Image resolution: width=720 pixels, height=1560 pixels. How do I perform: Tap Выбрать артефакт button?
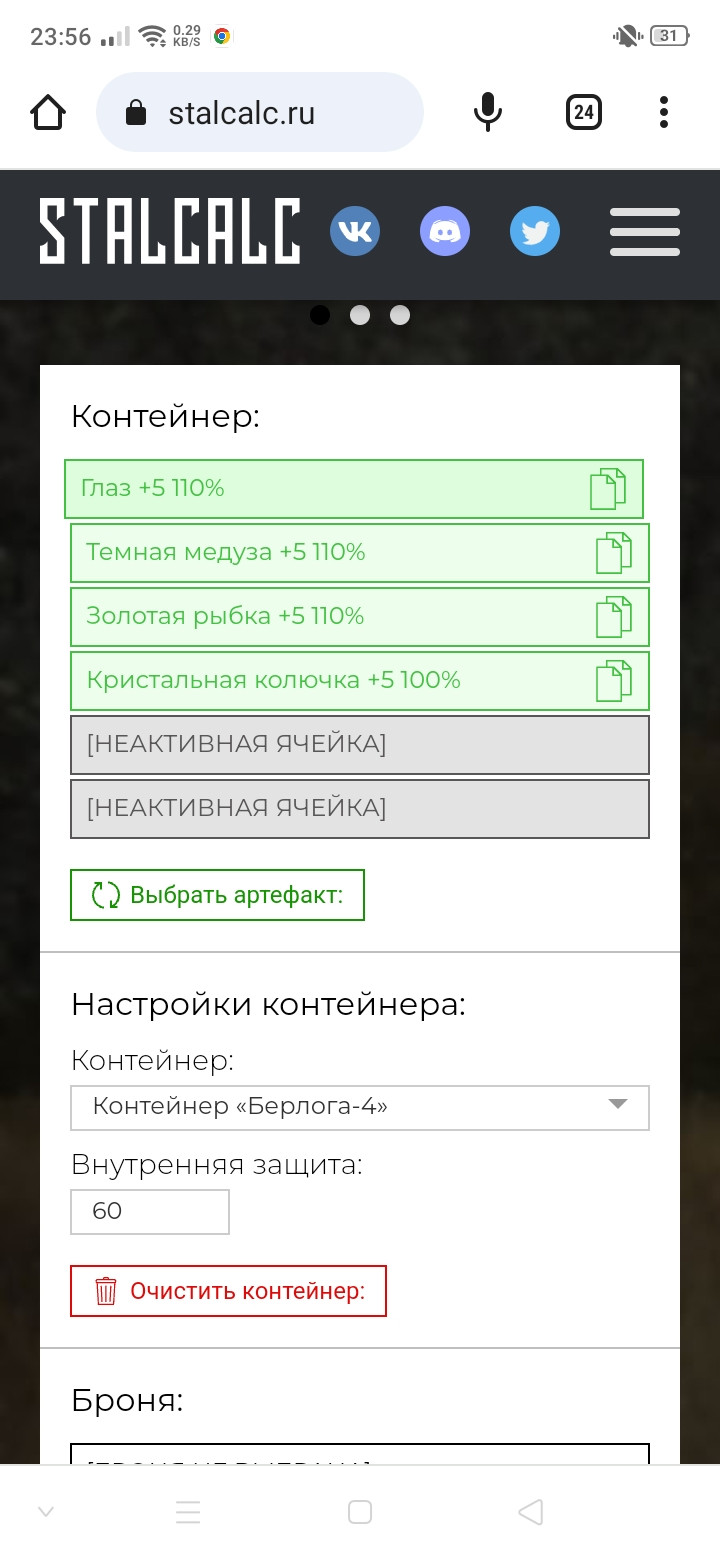point(217,895)
